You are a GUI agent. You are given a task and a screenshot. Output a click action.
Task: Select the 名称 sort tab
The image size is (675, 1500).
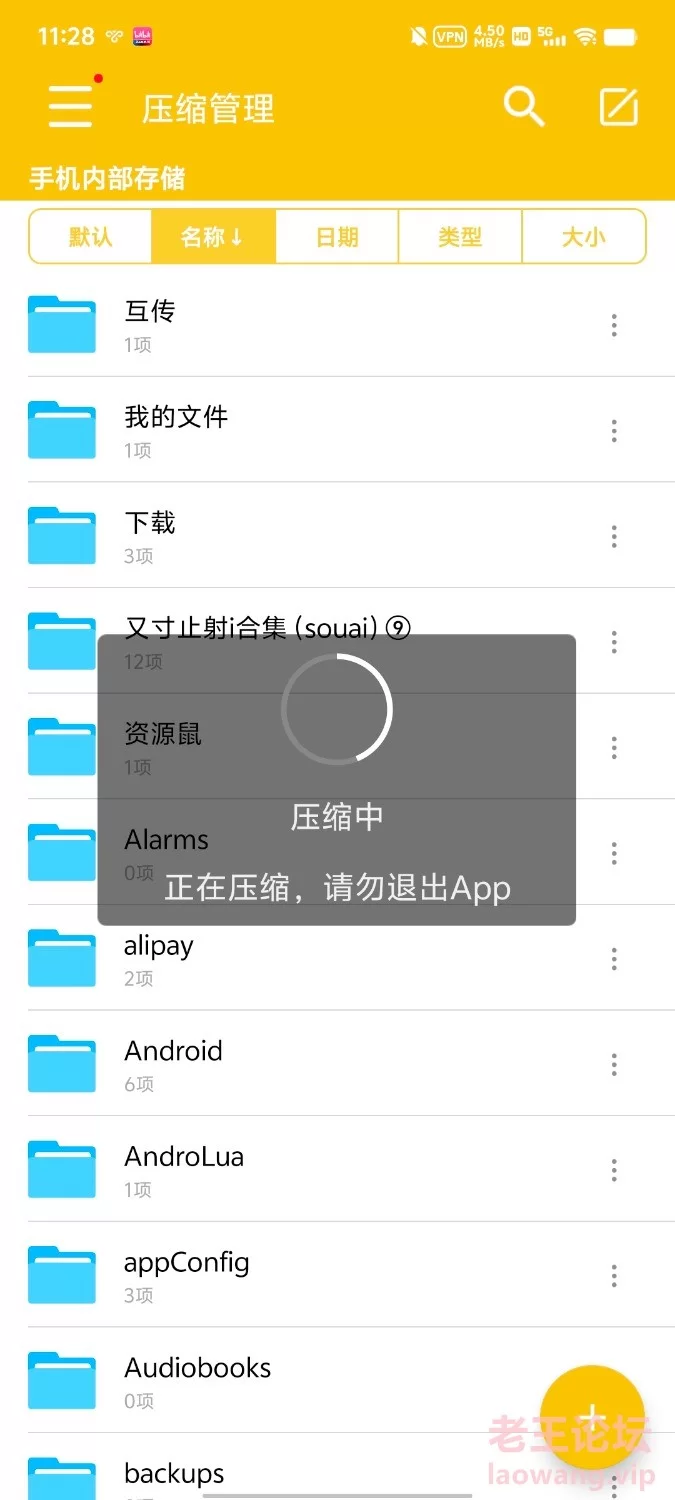[213, 237]
